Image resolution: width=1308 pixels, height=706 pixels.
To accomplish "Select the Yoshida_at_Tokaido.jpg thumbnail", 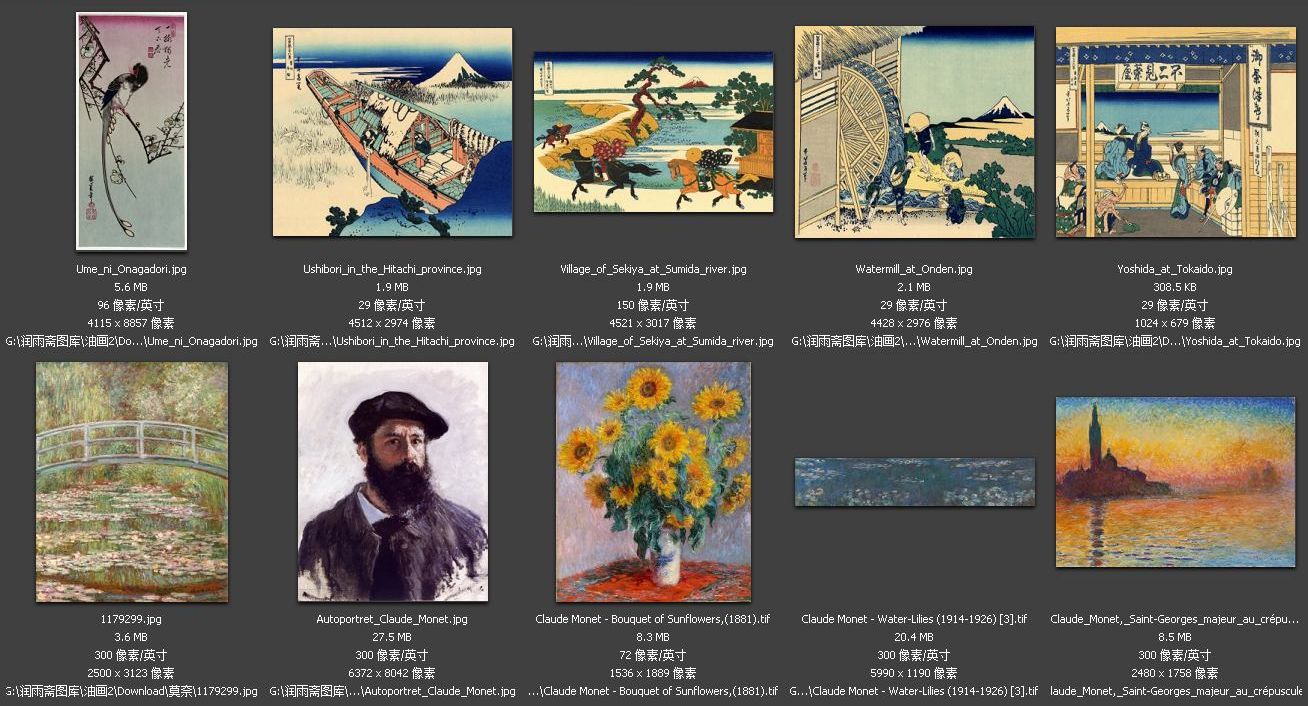I will point(1175,132).
